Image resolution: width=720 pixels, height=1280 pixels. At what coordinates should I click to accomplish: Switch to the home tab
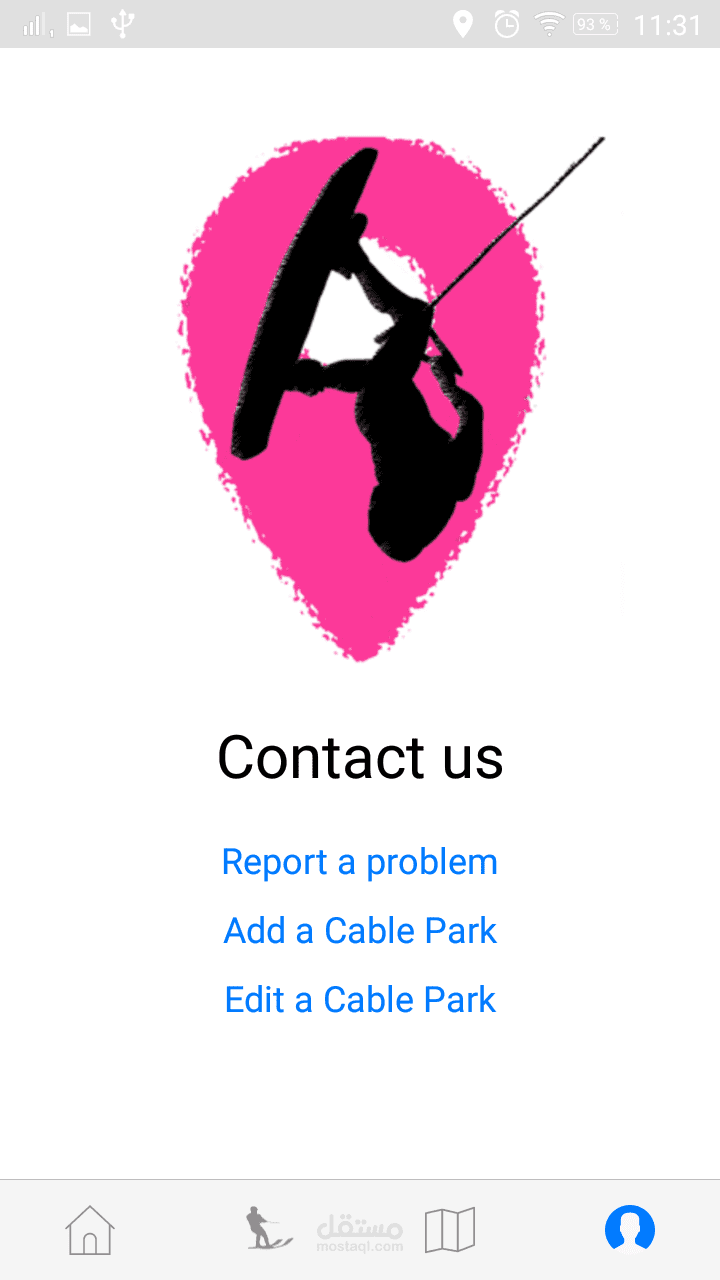[90, 1229]
